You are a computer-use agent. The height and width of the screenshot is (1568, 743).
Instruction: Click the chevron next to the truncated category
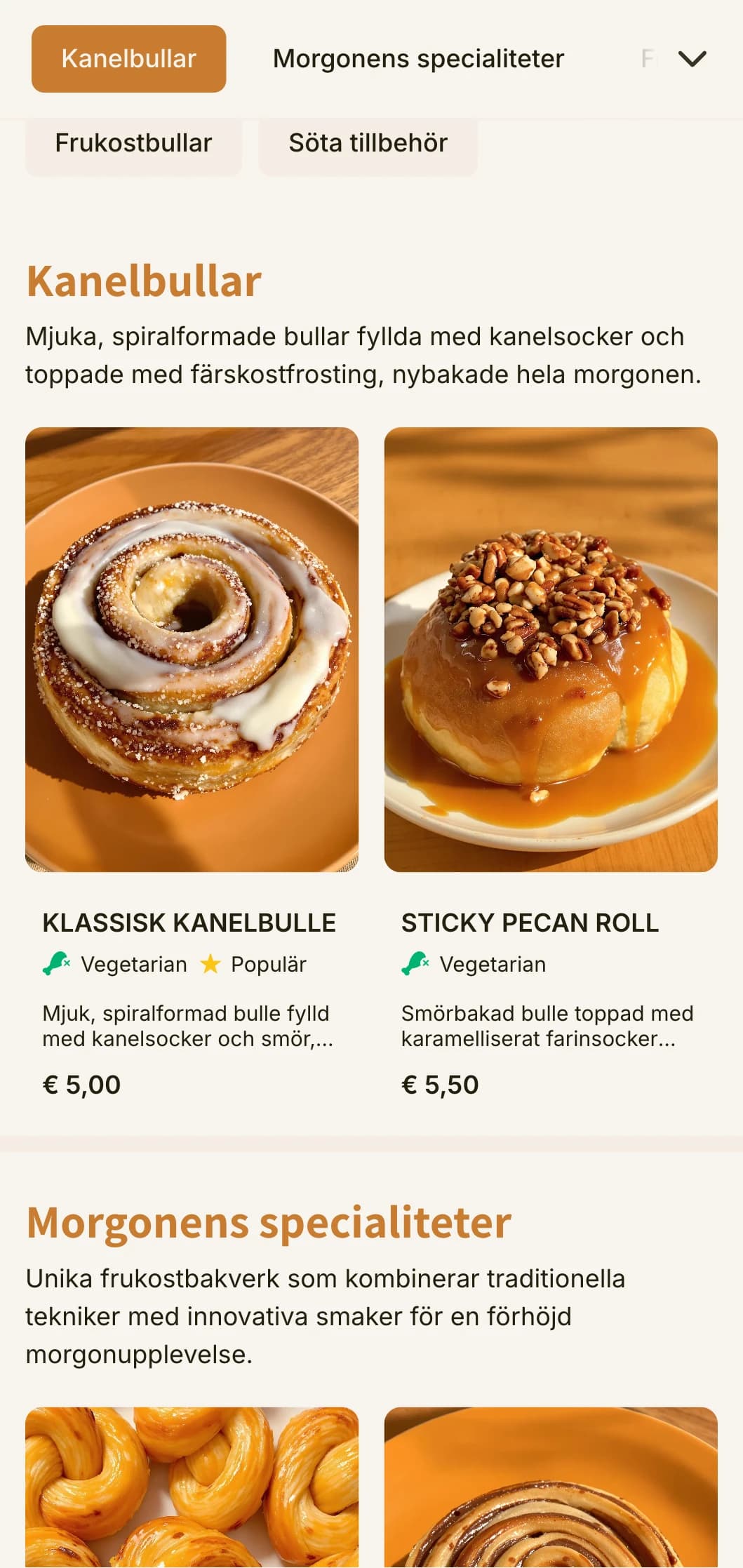[x=692, y=59]
